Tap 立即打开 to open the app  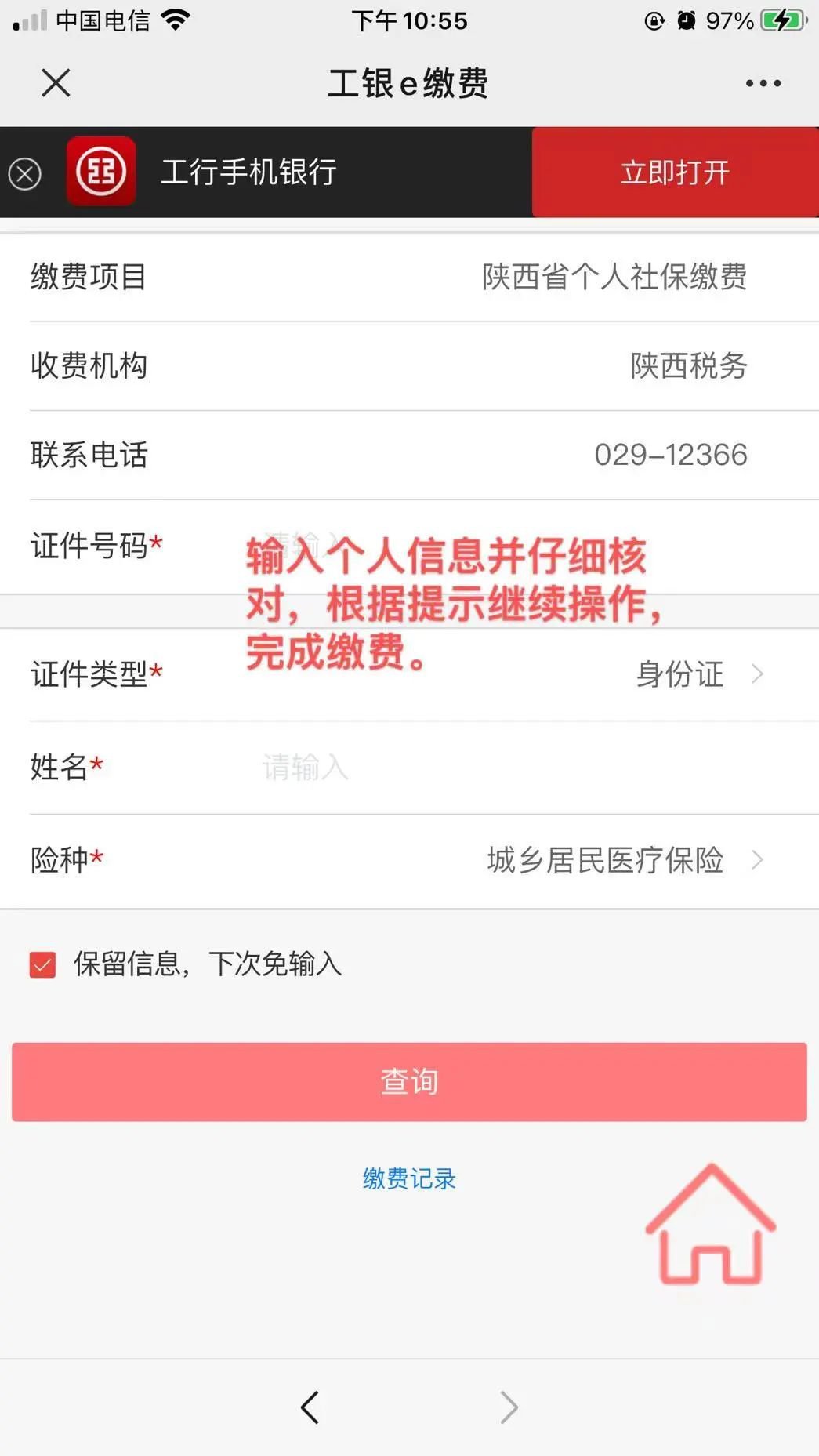[675, 172]
